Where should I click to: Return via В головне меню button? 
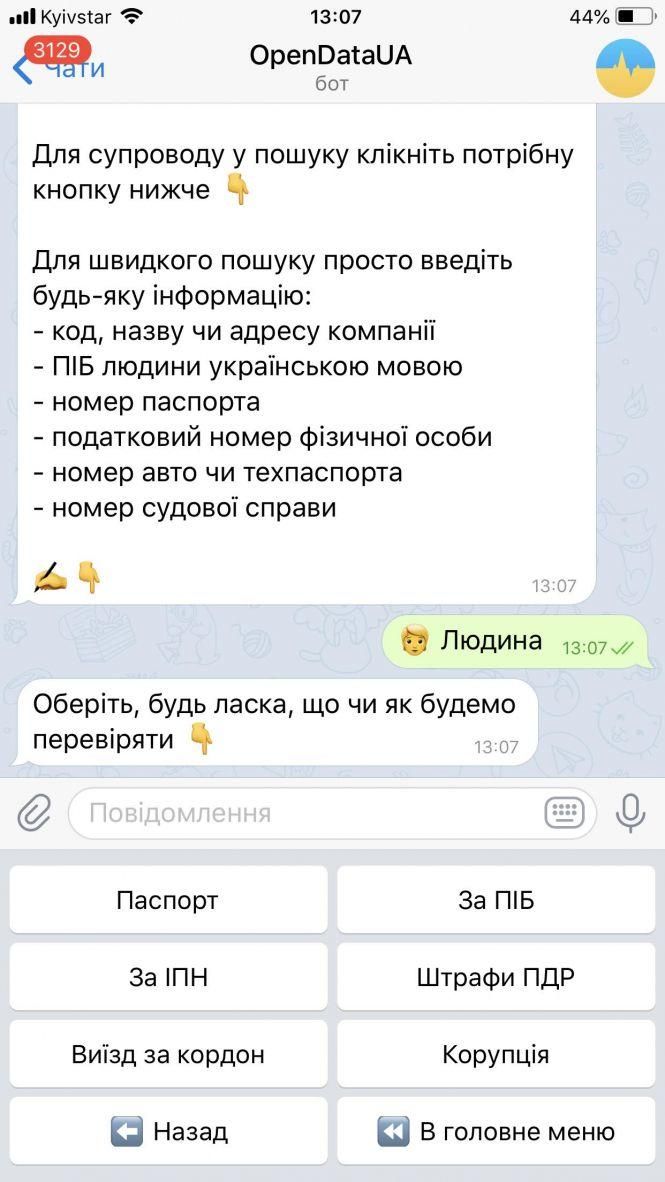click(496, 1131)
